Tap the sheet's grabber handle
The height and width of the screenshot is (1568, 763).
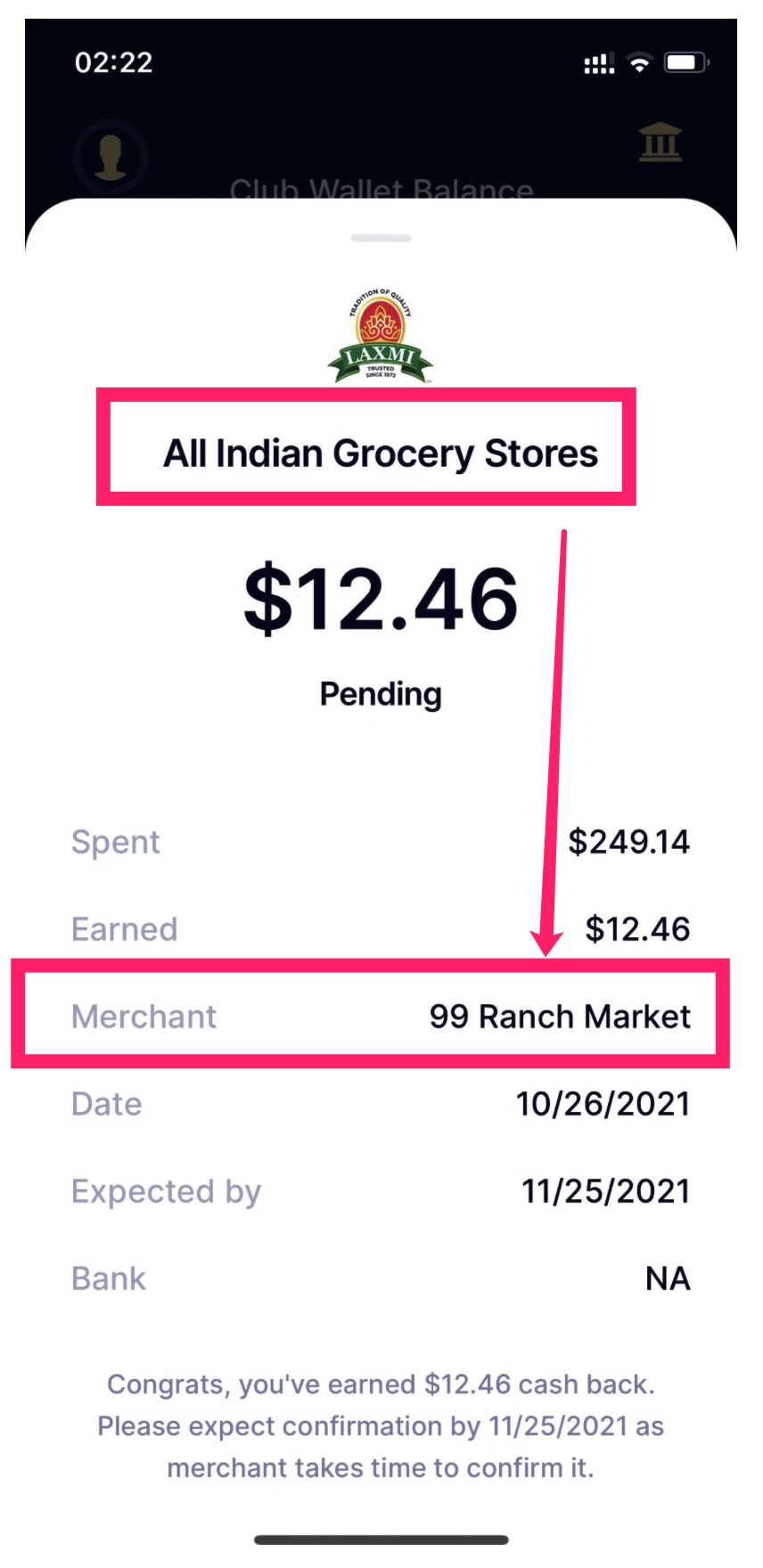(x=381, y=238)
